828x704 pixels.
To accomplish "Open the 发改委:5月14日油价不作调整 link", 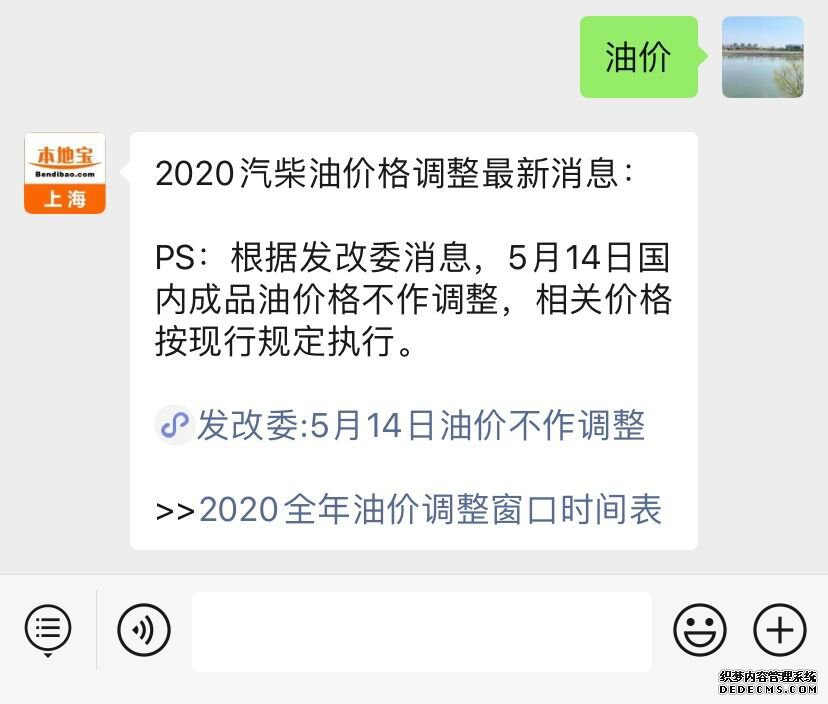I will (x=420, y=426).
